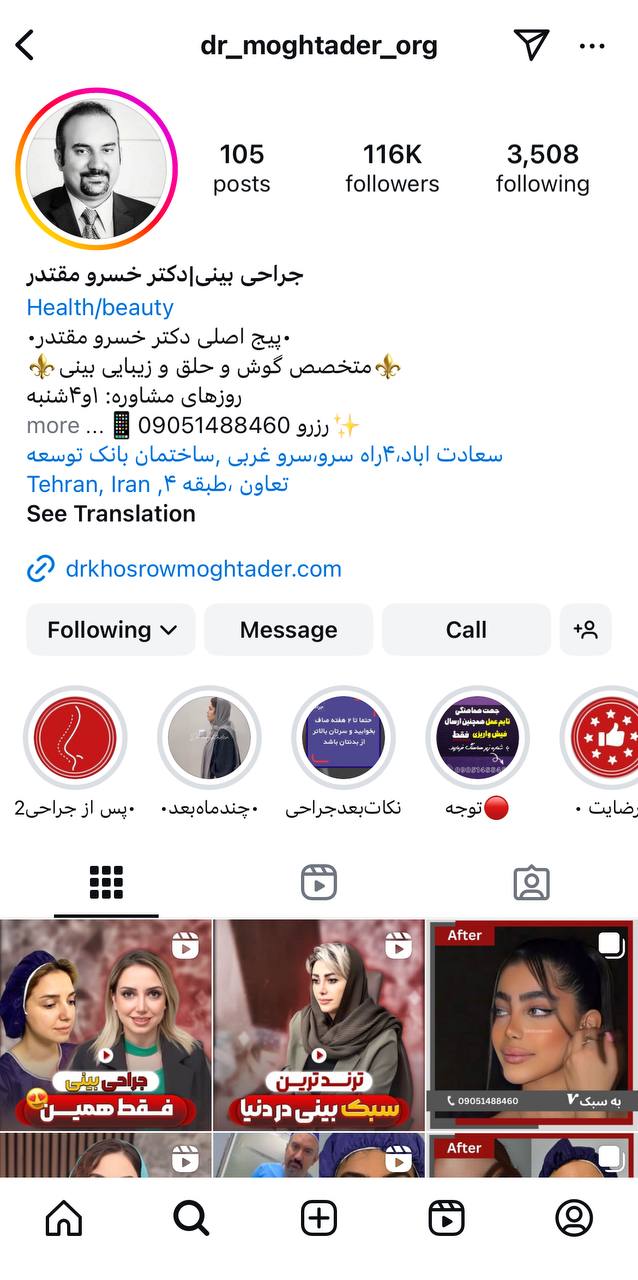Open the Following dropdown button
The width and height of the screenshot is (638, 1280).
112,630
